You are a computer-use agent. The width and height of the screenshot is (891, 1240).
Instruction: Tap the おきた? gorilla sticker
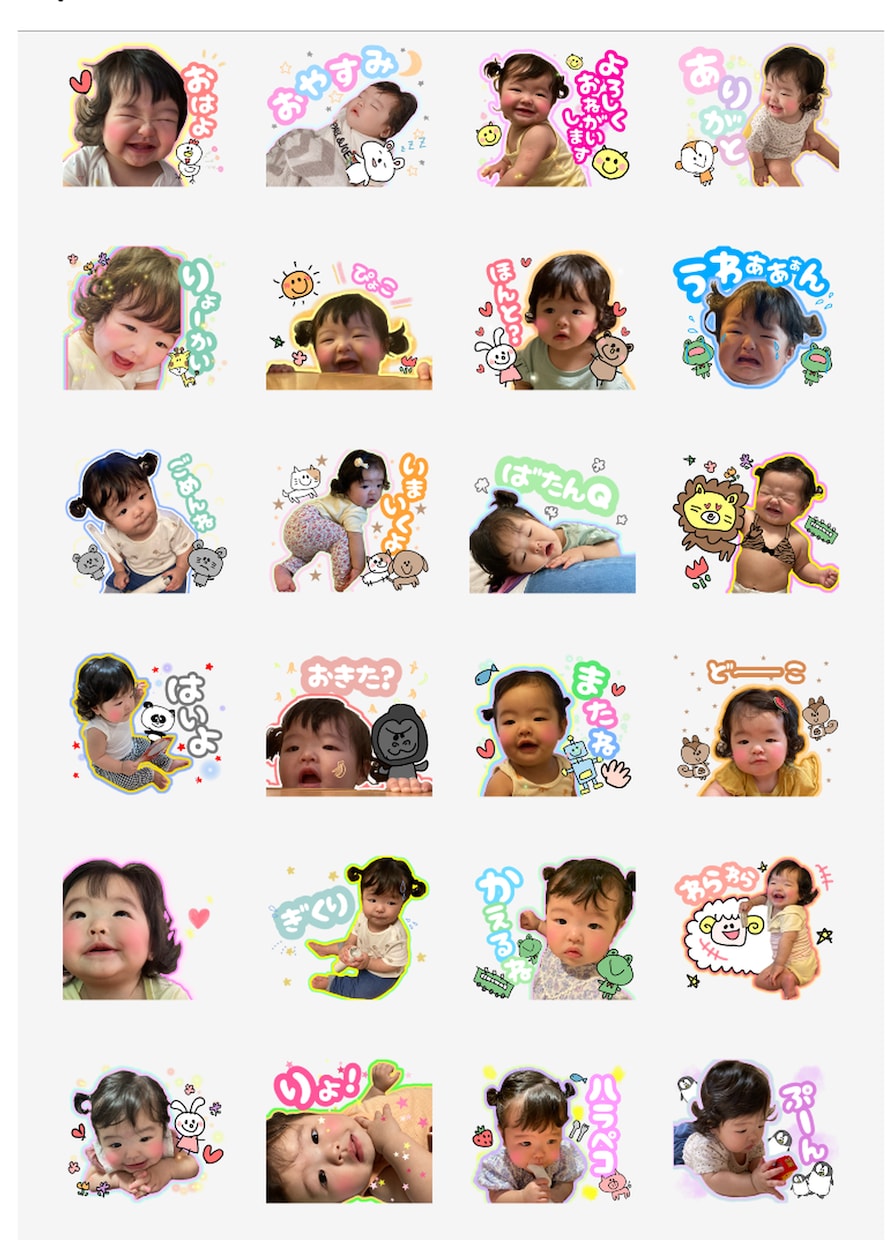[348, 725]
